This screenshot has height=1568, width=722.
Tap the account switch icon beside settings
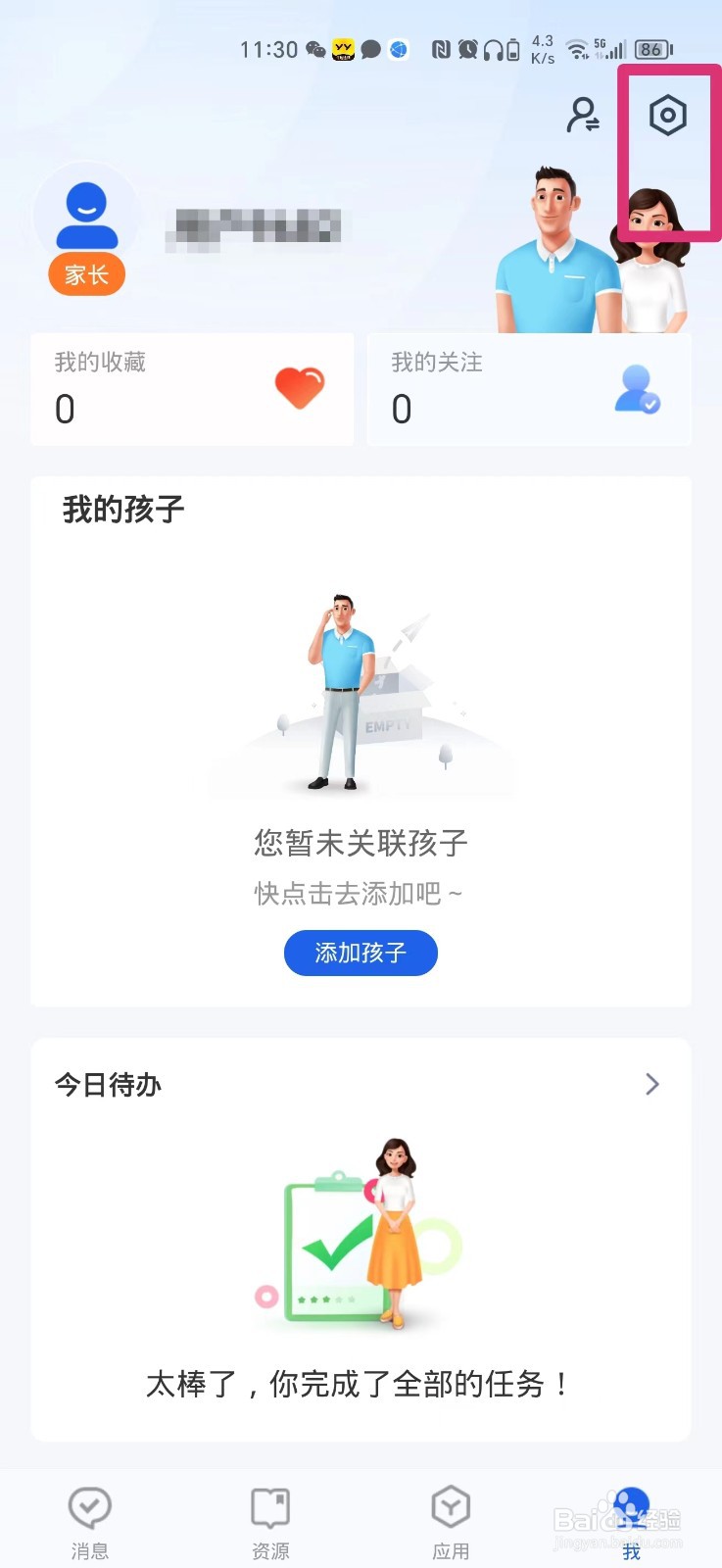pos(585,117)
